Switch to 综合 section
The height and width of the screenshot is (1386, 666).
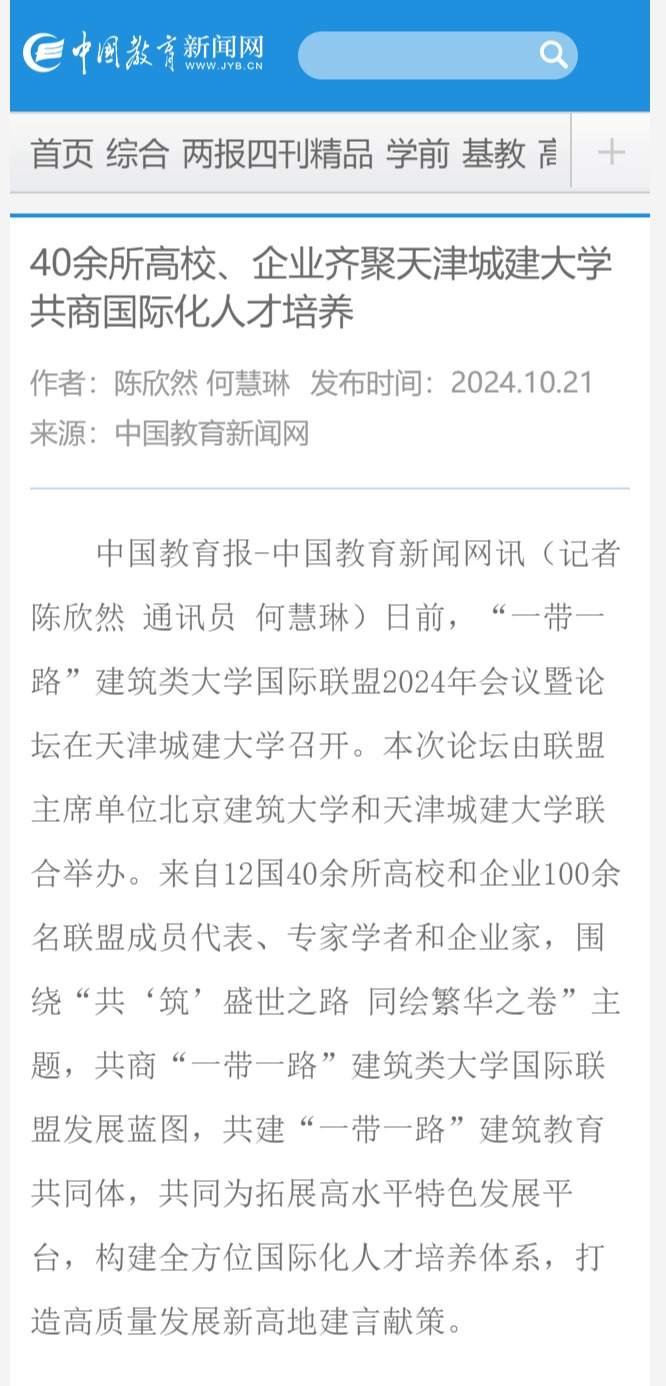[x=137, y=154]
